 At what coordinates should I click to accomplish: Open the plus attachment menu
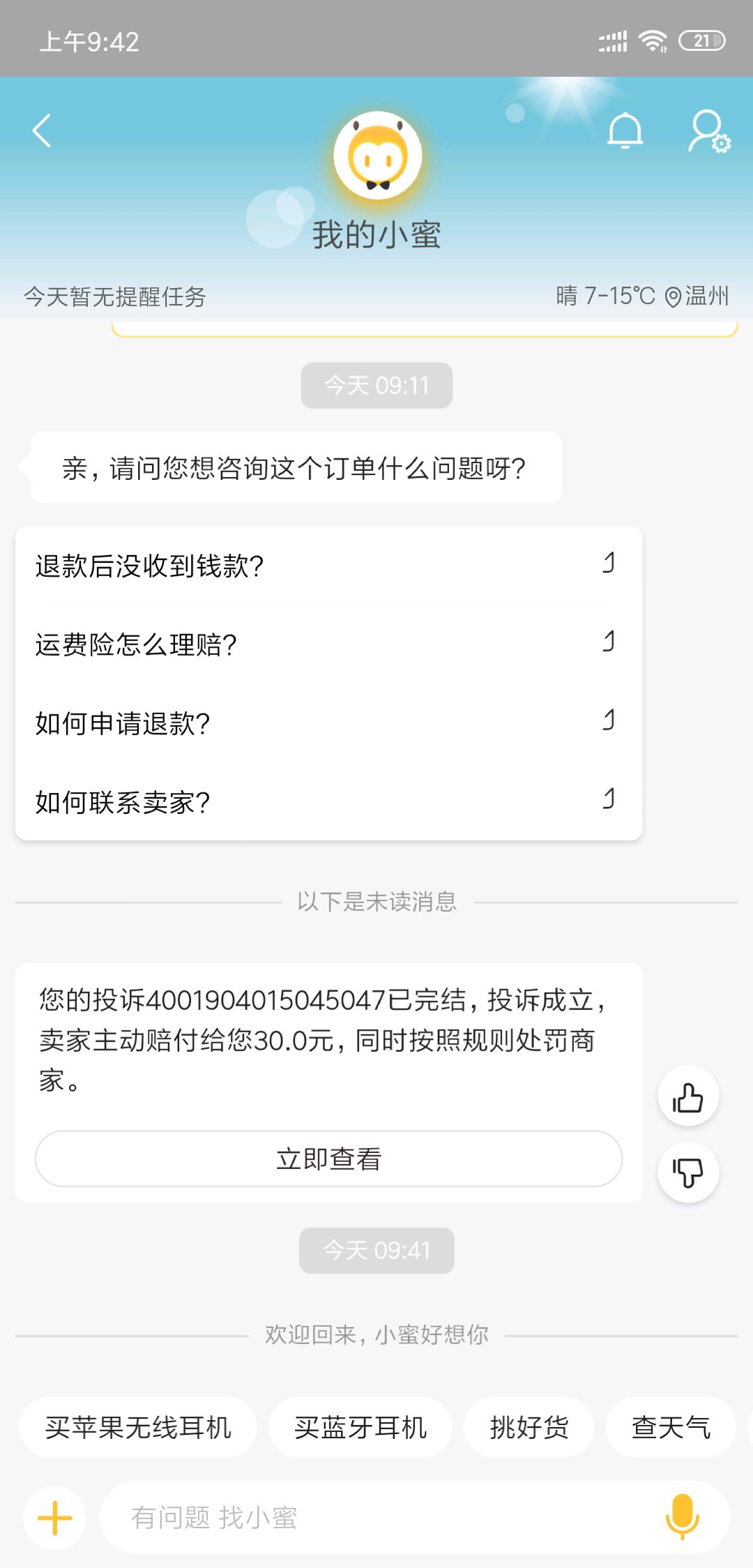[54, 1517]
